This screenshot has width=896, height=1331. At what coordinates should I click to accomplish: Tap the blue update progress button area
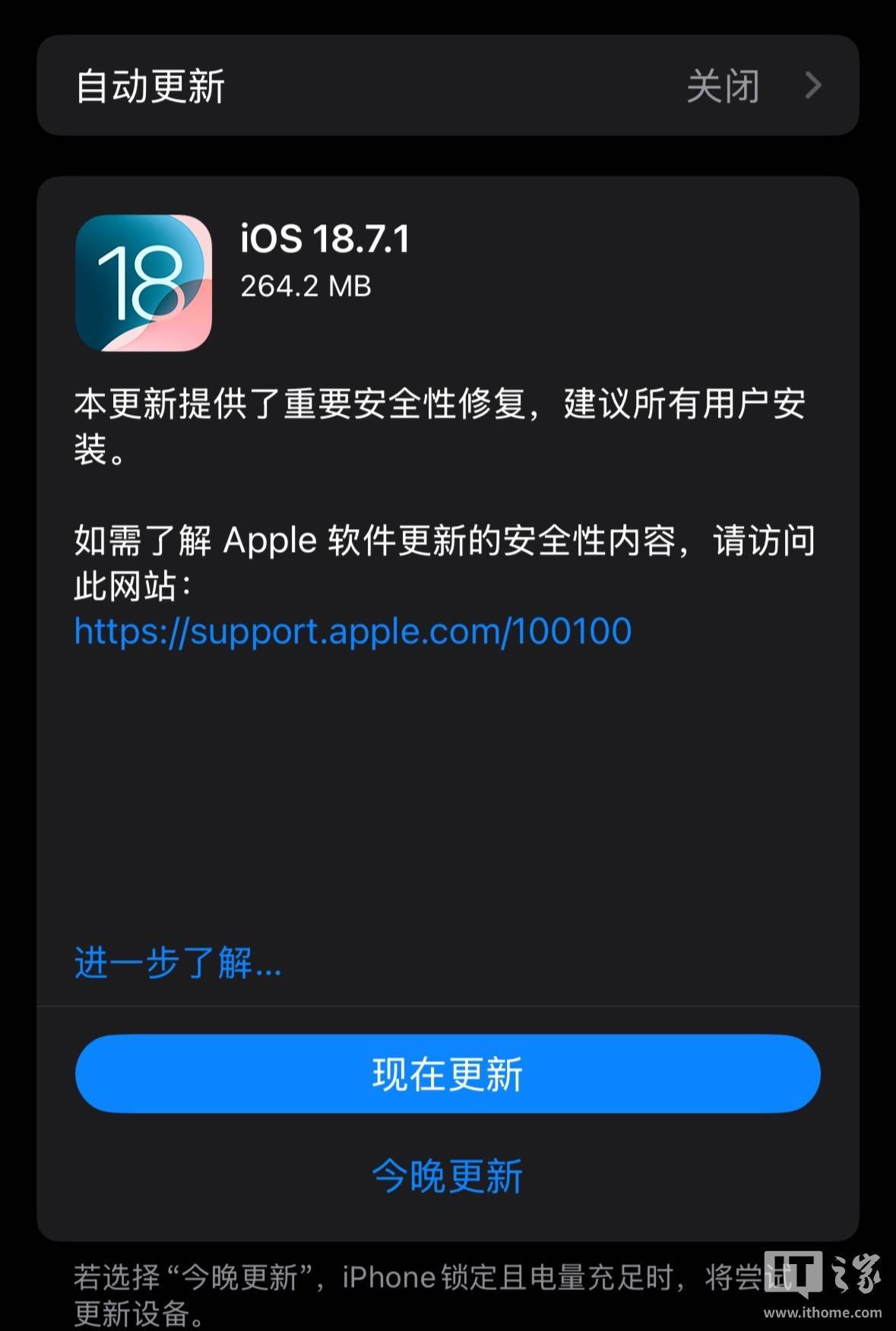point(448,1073)
